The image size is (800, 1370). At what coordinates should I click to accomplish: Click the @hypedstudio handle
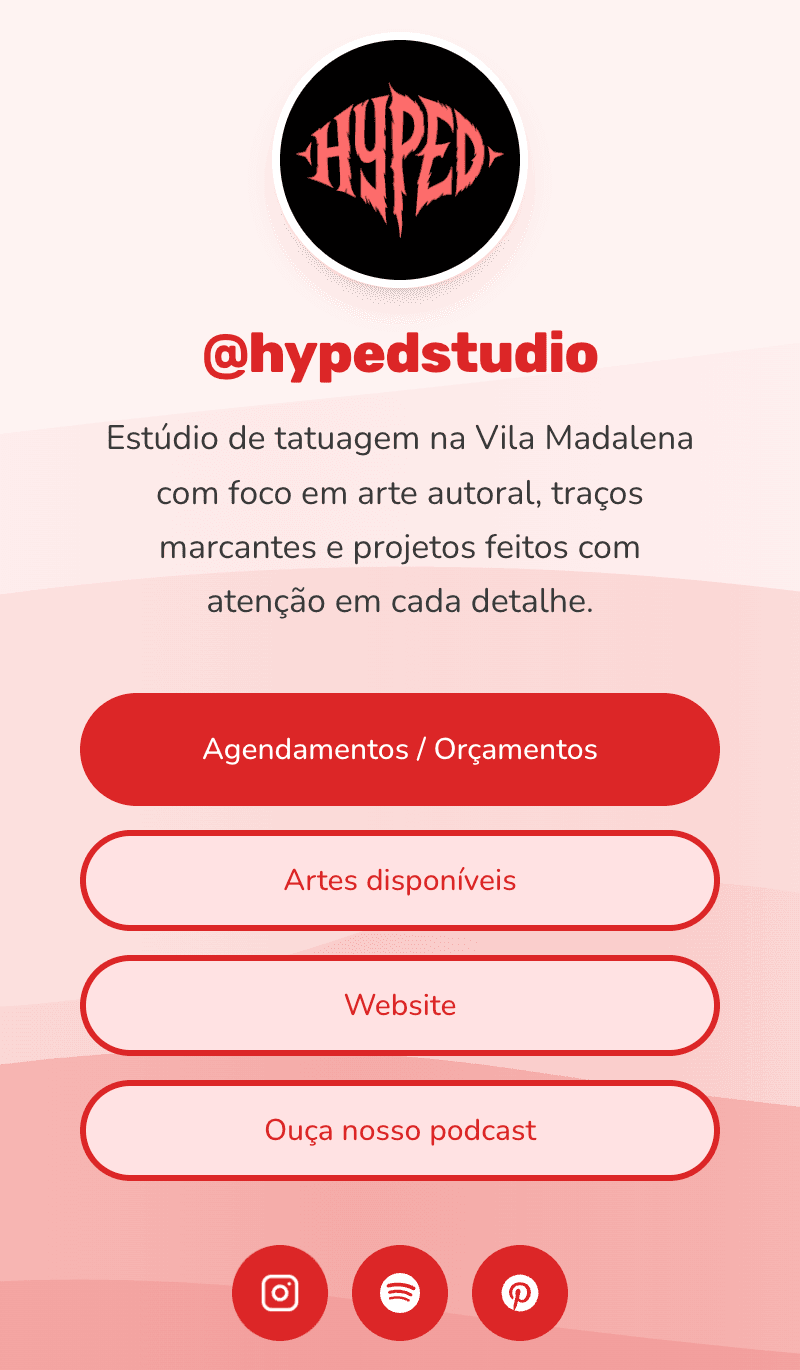pos(400,354)
